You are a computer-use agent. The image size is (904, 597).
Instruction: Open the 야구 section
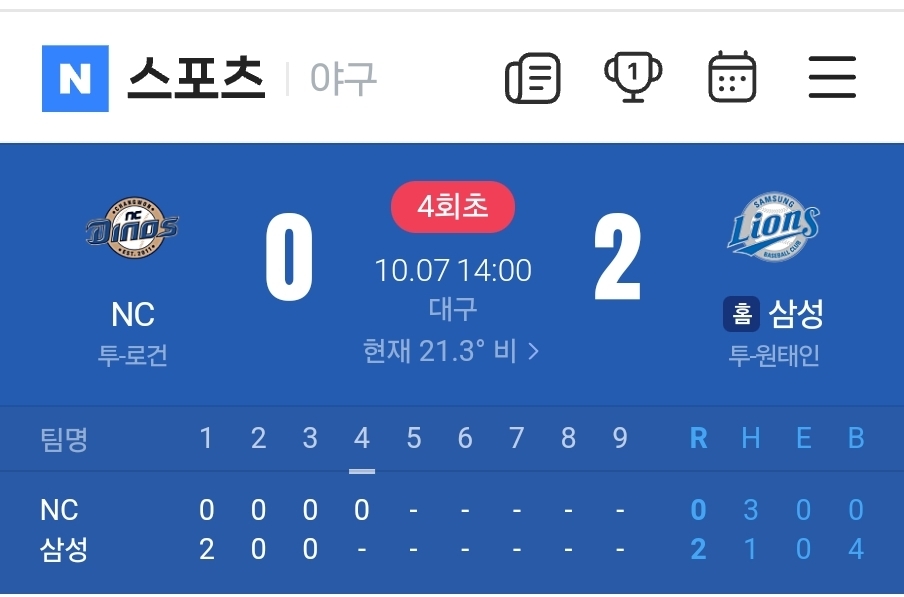343,78
